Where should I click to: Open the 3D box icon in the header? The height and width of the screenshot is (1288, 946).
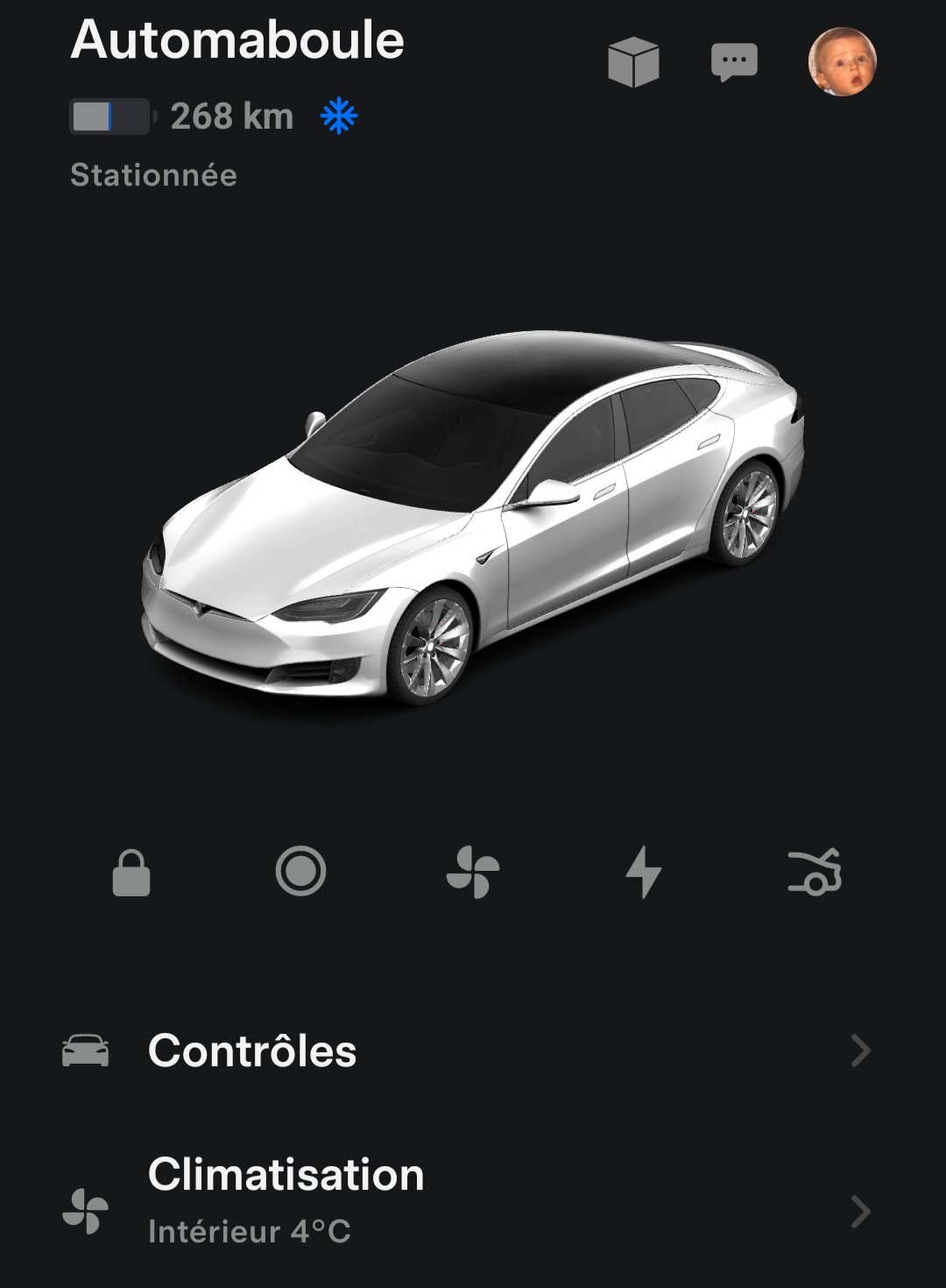pos(633,62)
